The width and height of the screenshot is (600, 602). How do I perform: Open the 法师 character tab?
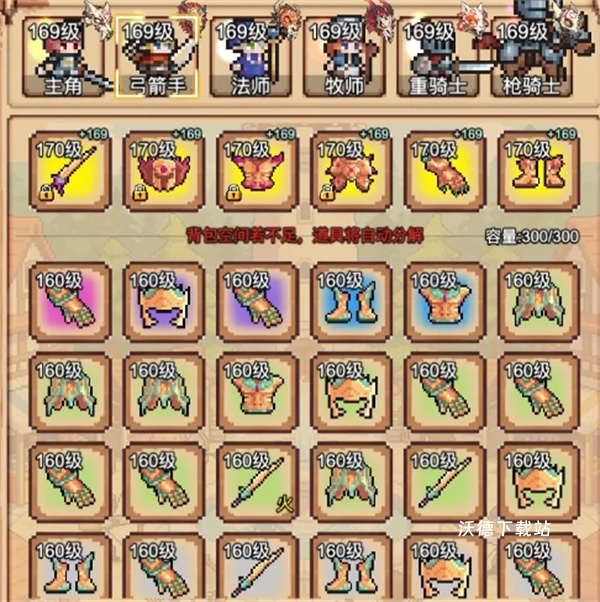[x=252, y=58]
